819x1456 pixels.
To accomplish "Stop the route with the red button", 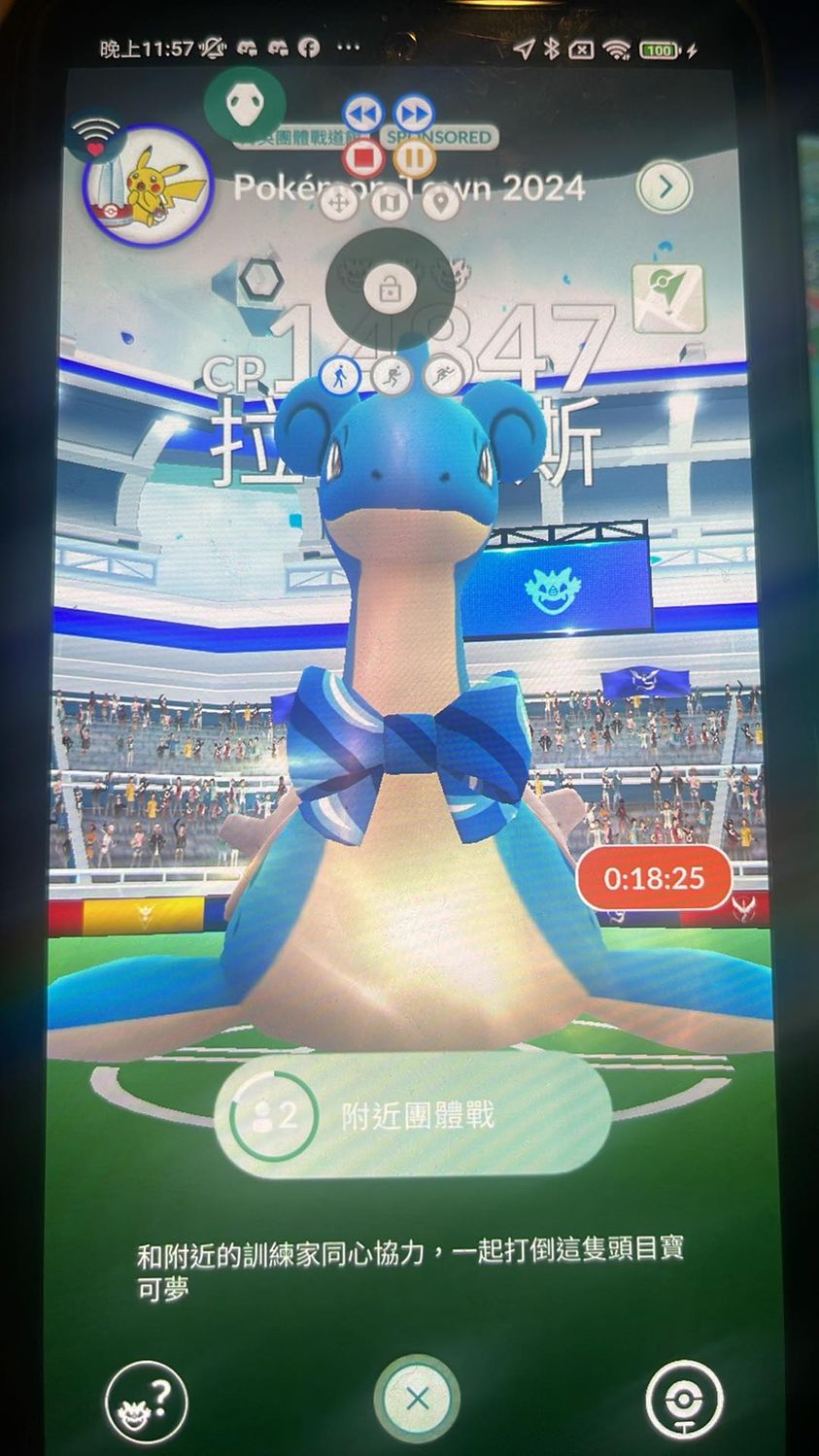I will [363, 156].
